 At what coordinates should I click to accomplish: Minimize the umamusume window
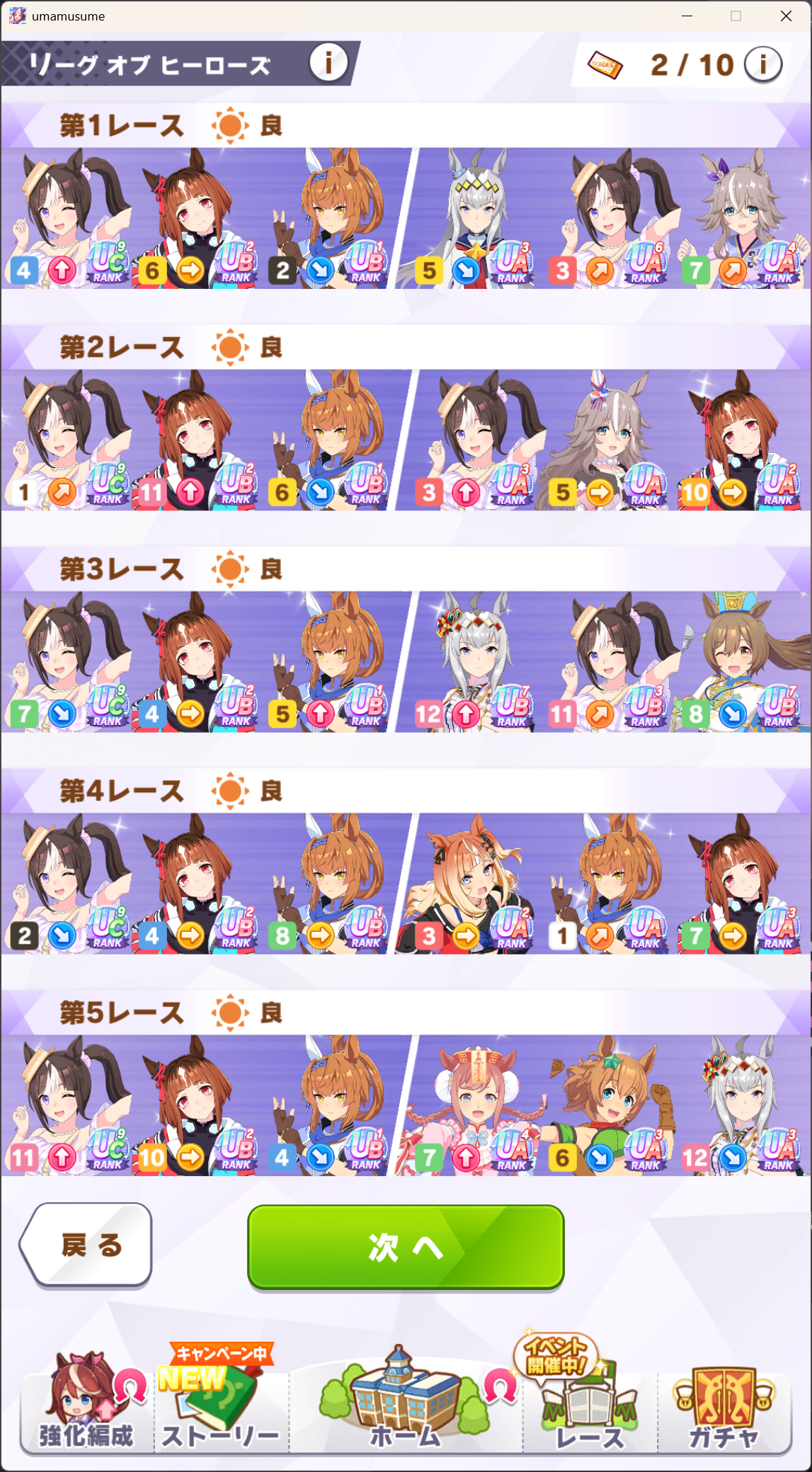tap(687, 16)
